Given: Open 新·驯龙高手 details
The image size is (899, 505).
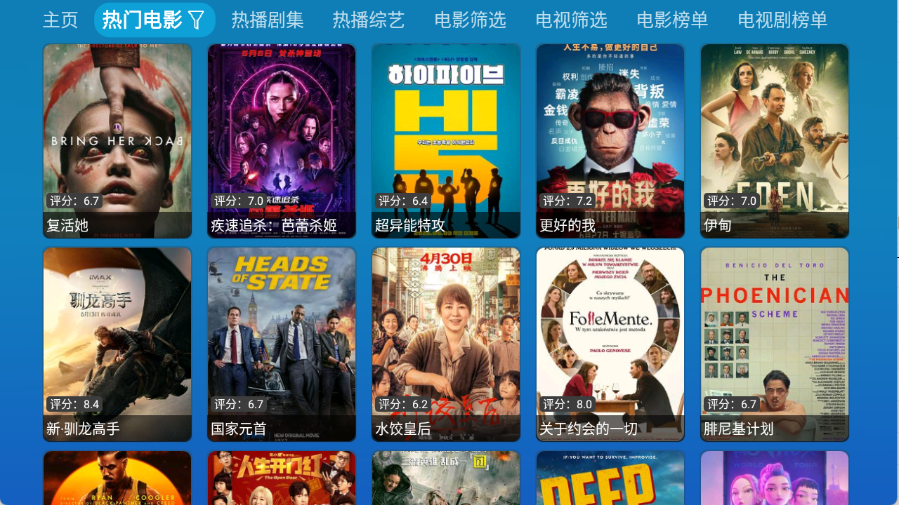Looking at the screenshot, I should coord(117,344).
